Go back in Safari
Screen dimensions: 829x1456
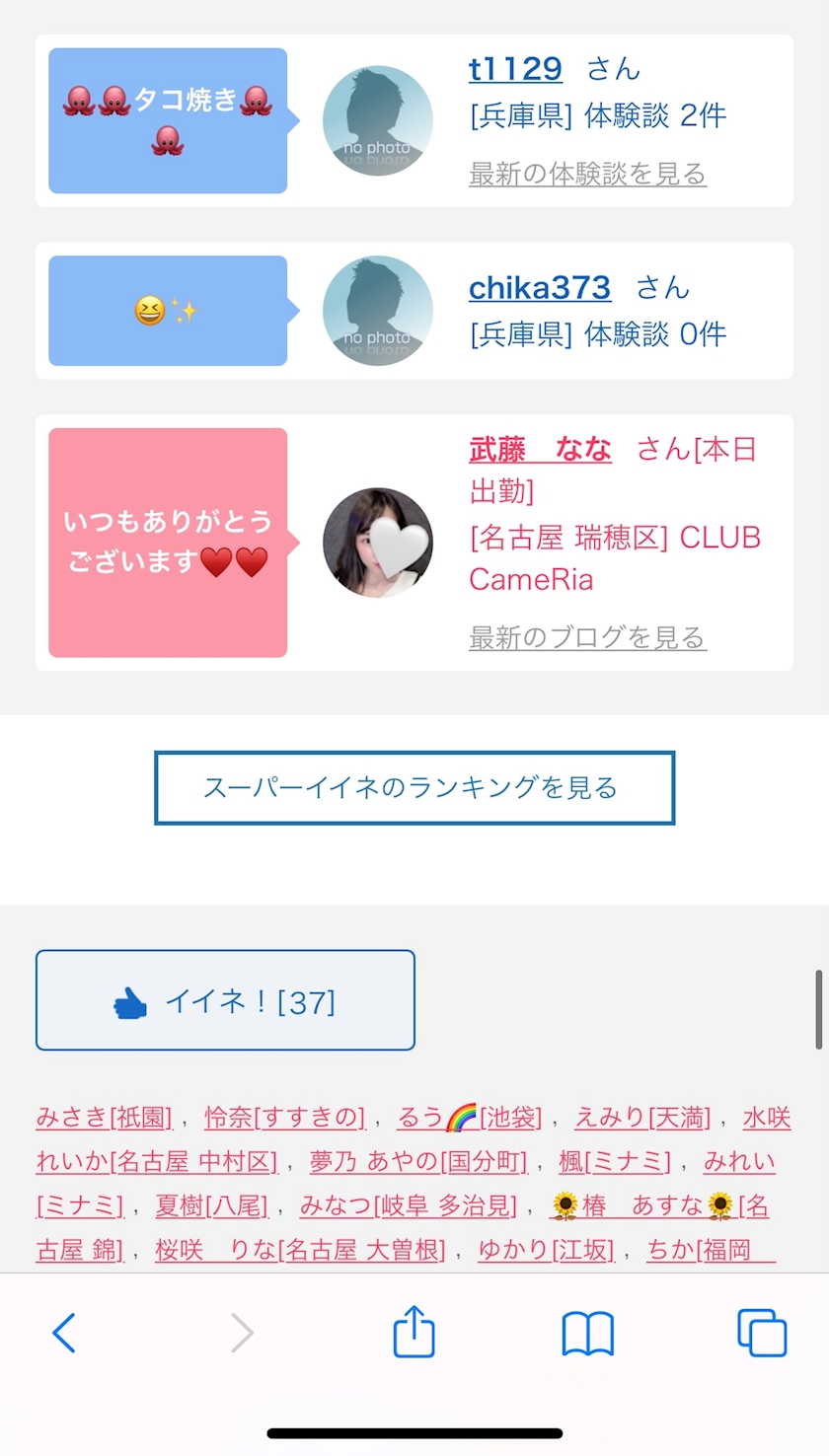coord(64,1334)
